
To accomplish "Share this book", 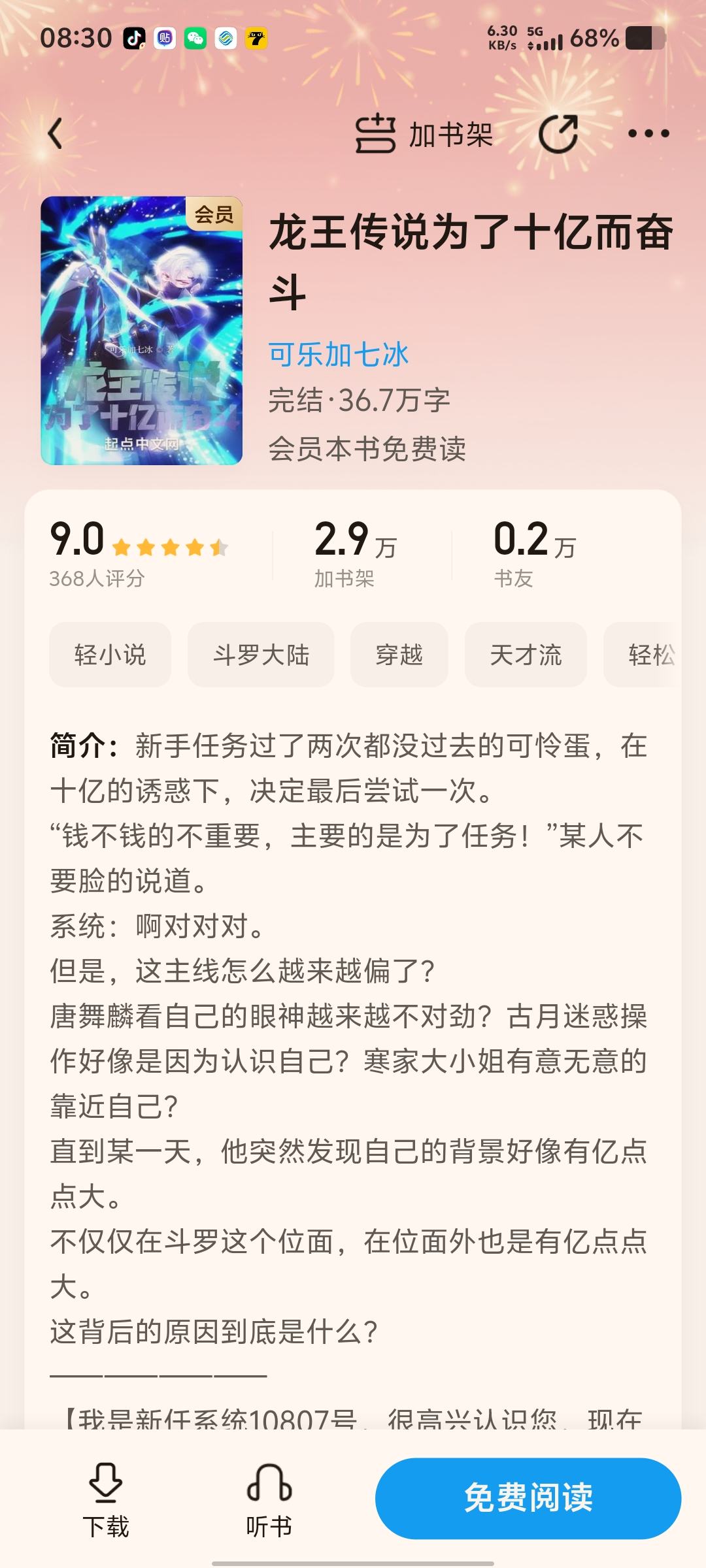I will point(558,134).
